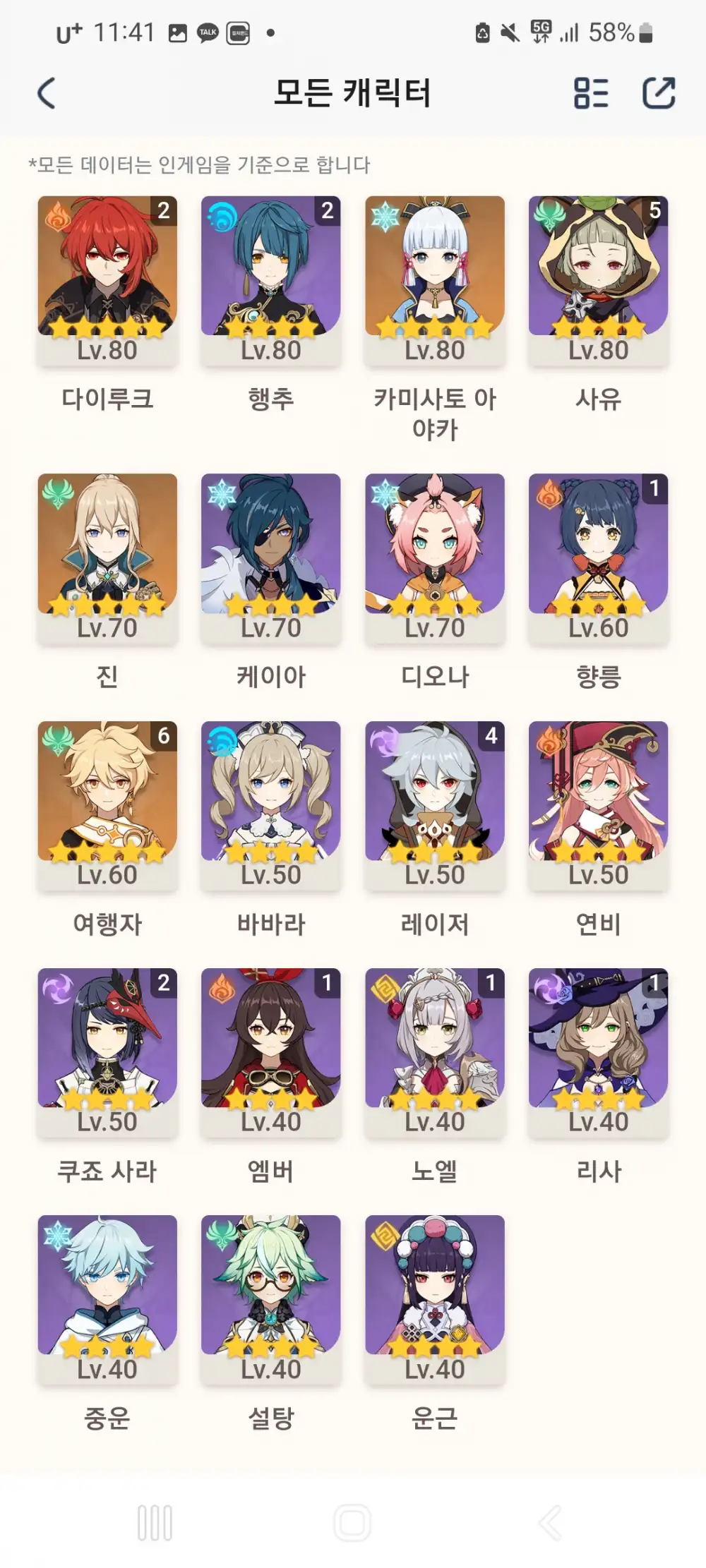Open 행추 character card
Viewport: 706px width, 1568px height.
(x=271, y=280)
